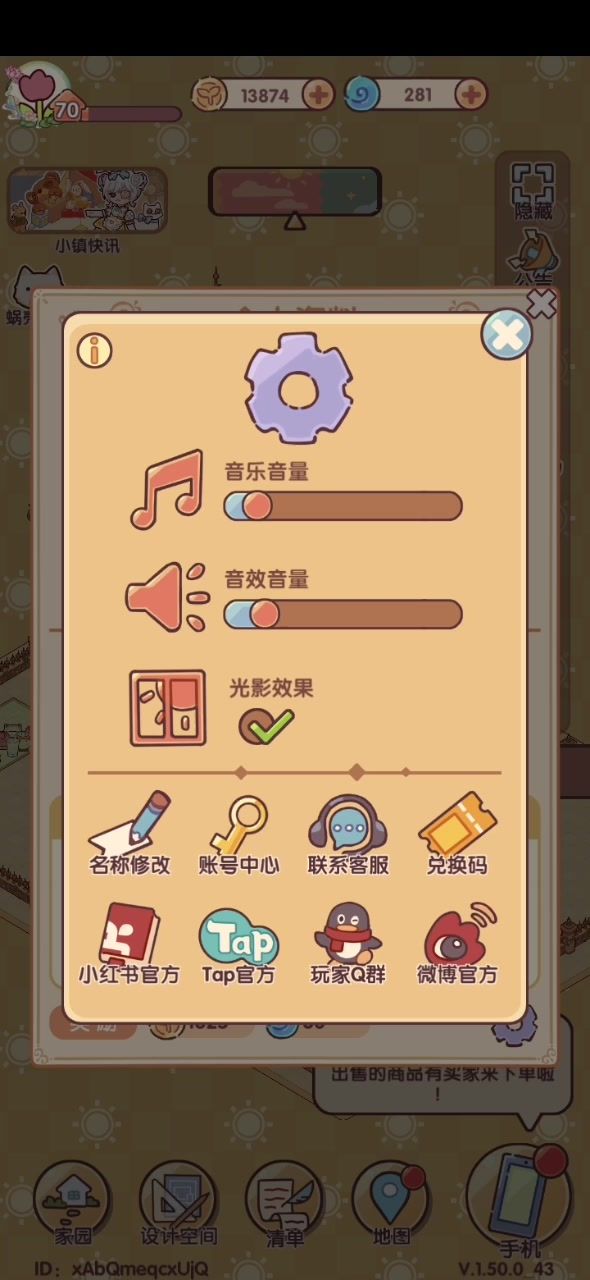
Task: Adjust the 音效音量 slider
Action: 343,614
